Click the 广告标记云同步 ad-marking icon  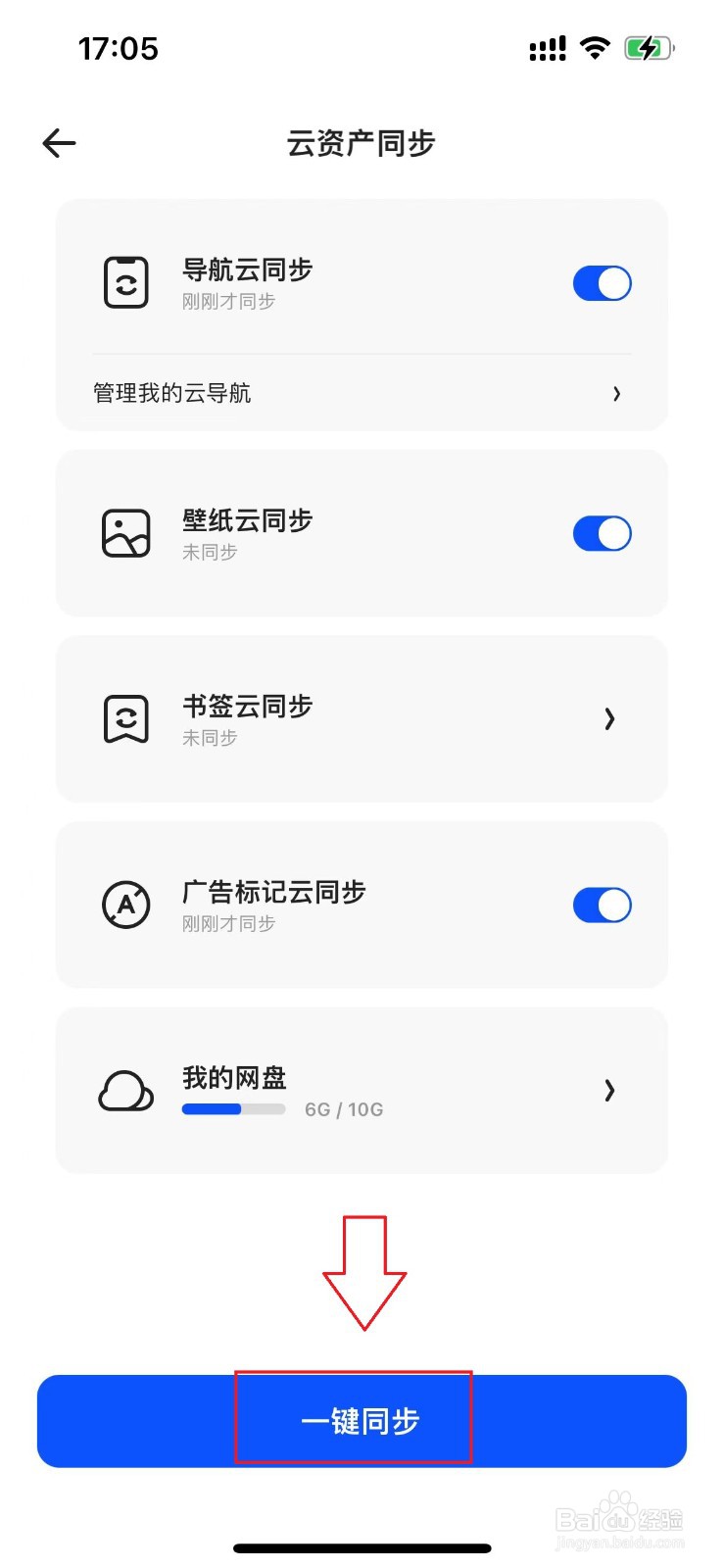point(125,905)
